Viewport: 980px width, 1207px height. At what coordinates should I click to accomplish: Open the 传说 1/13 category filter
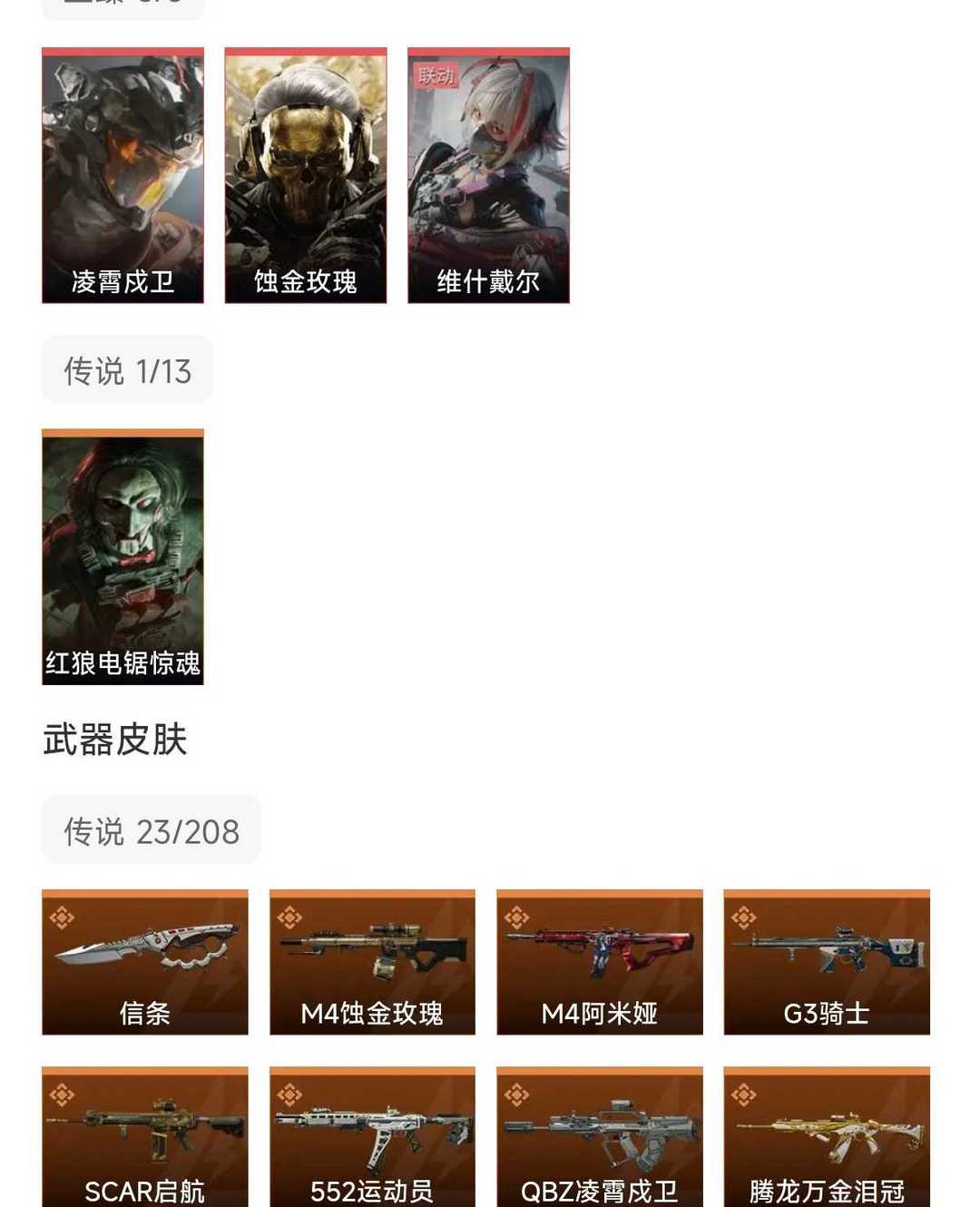[126, 368]
